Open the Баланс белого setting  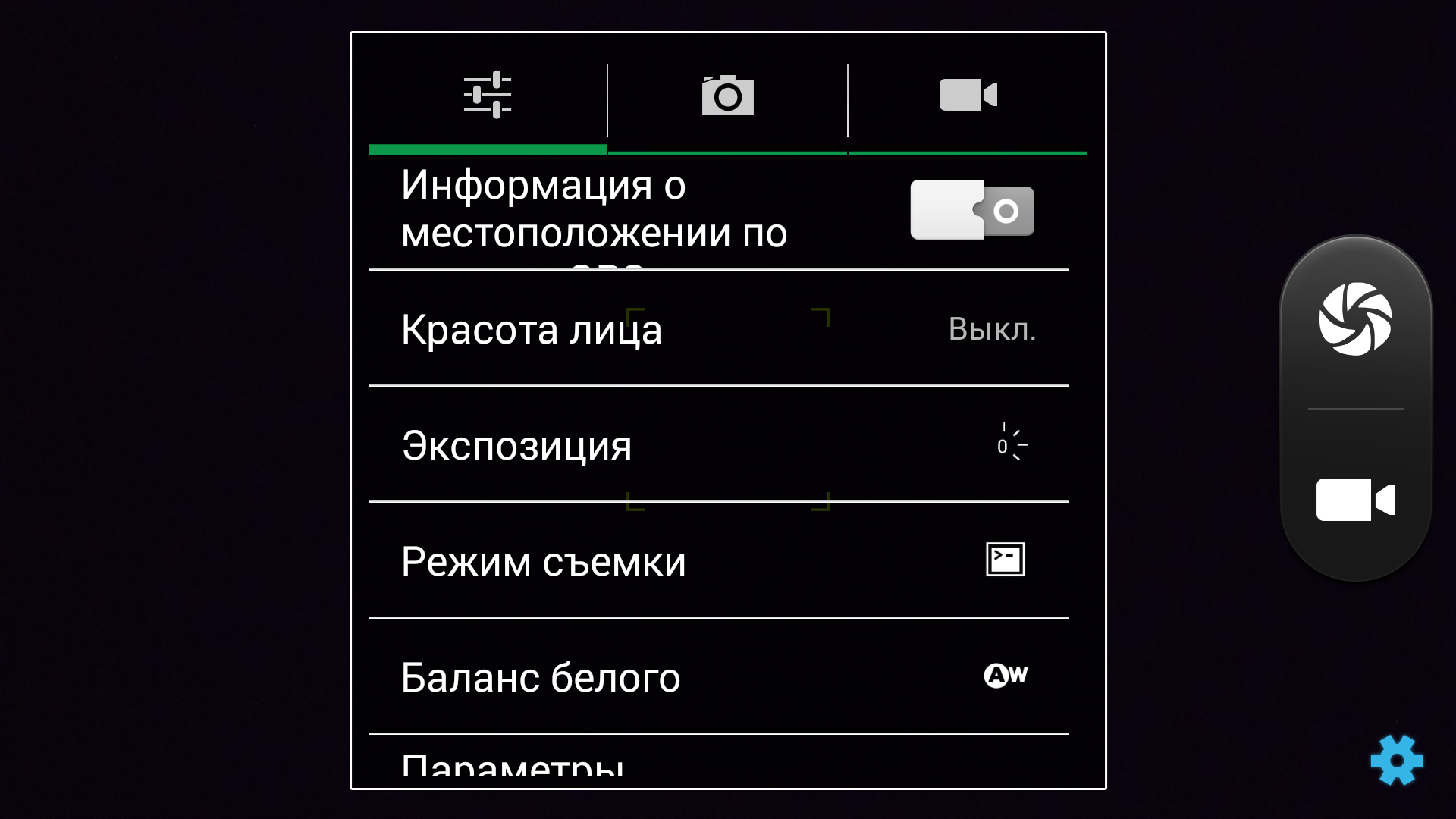click(718, 677)
